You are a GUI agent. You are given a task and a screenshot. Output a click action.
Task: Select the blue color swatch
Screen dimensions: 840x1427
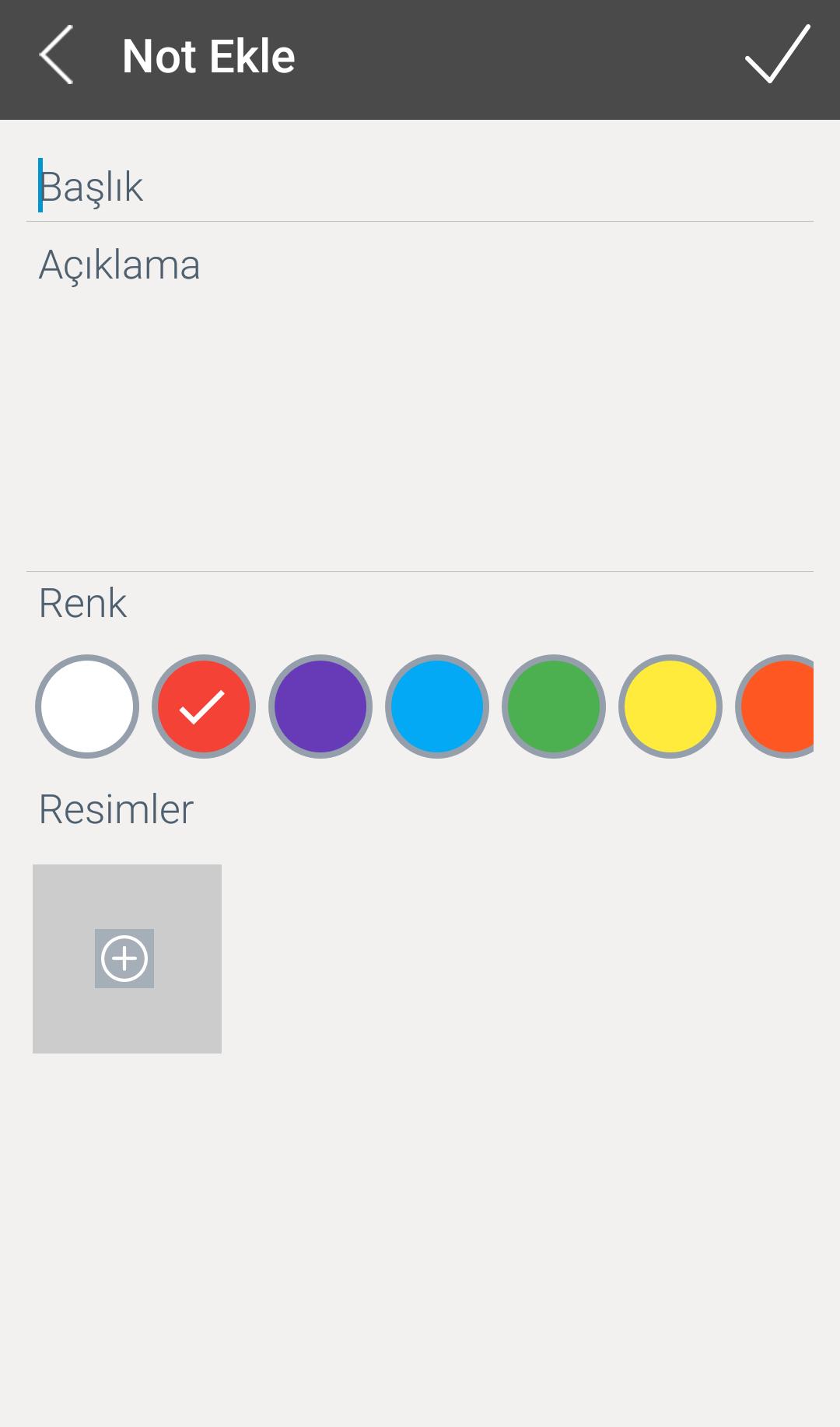pos(437,706)
